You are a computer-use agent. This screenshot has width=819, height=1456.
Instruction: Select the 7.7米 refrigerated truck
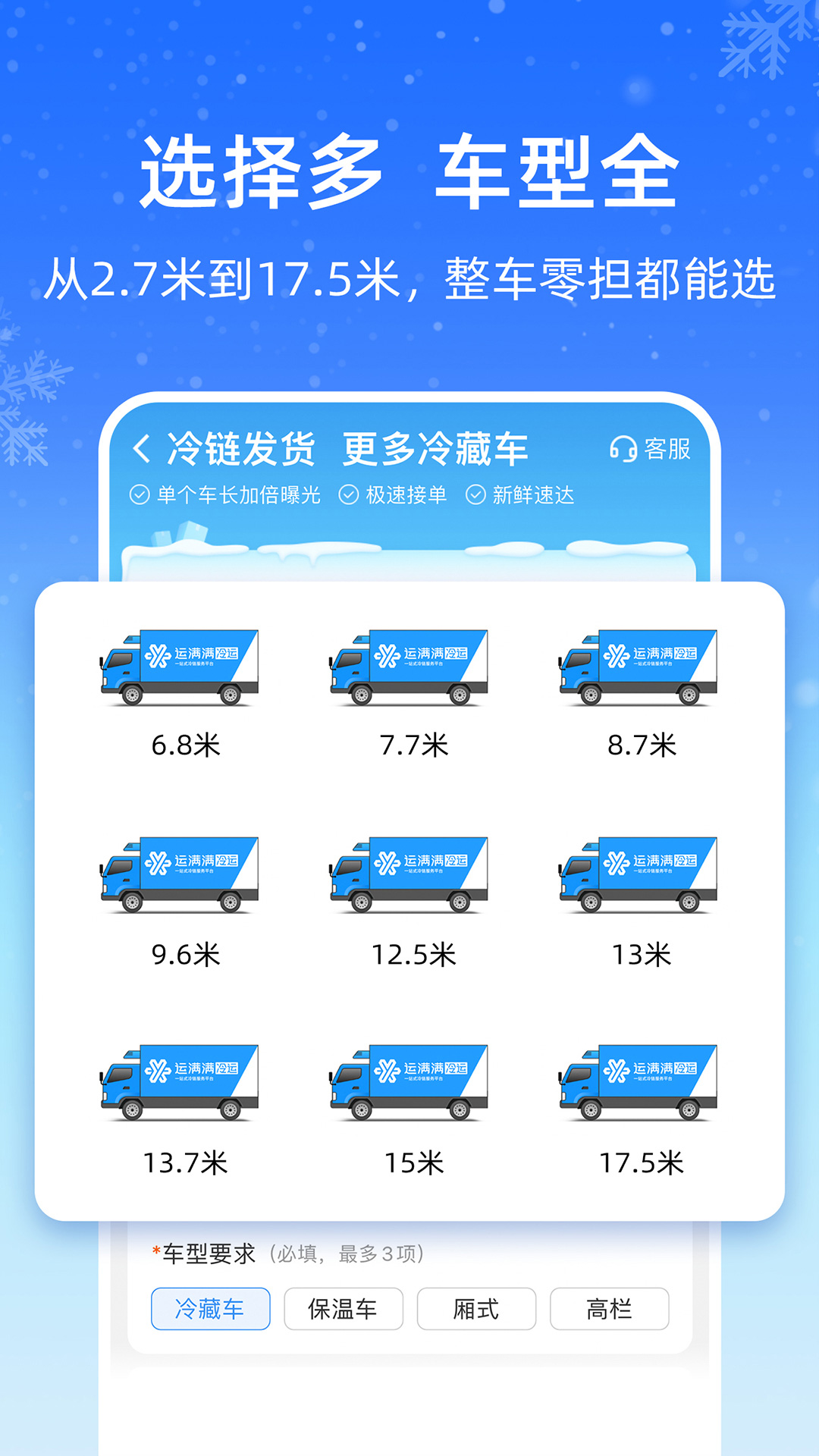click(x=409, y=666)
